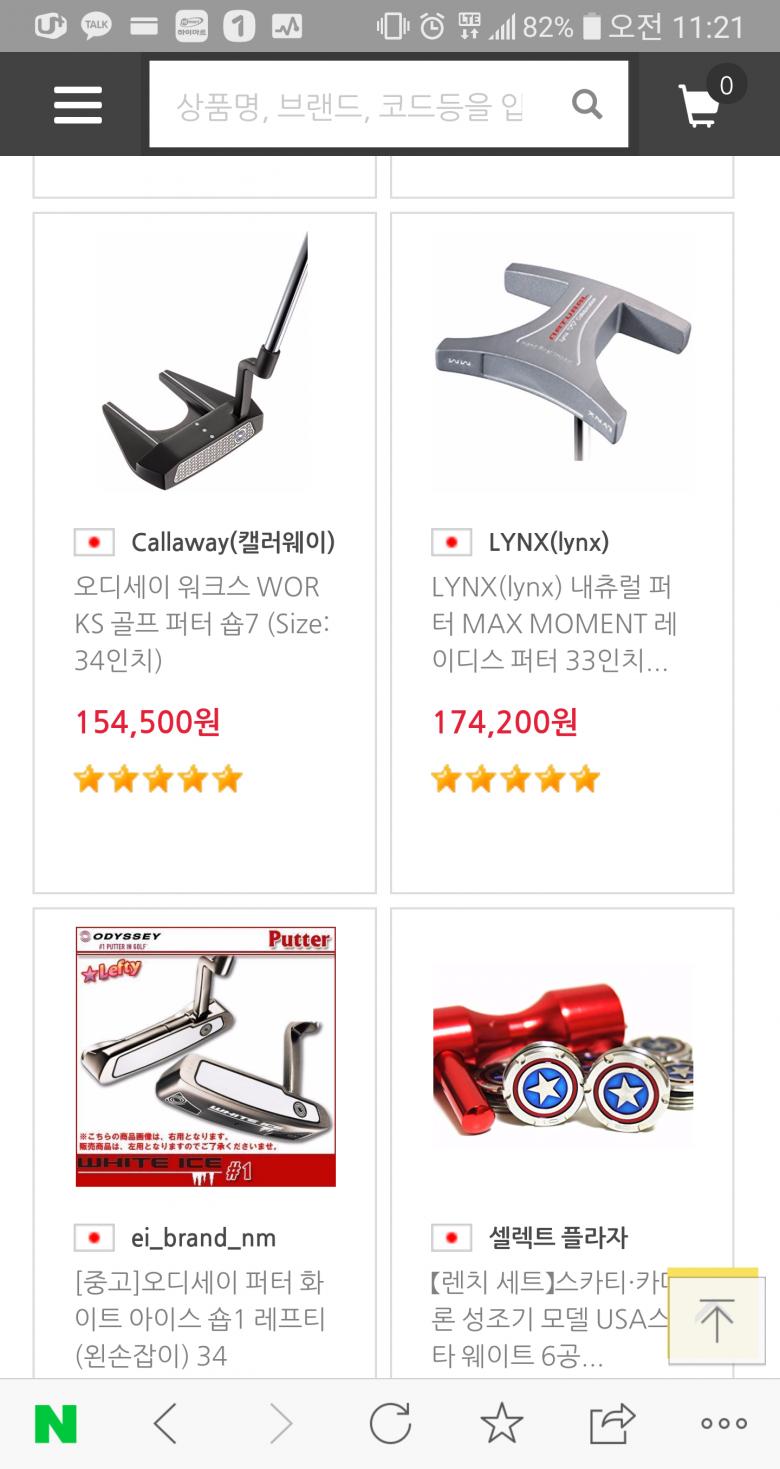This screenshot has width=780, height=1469.
Task: Open the Callaway Odyssey Works putter card
Action: tap(205, 552)
